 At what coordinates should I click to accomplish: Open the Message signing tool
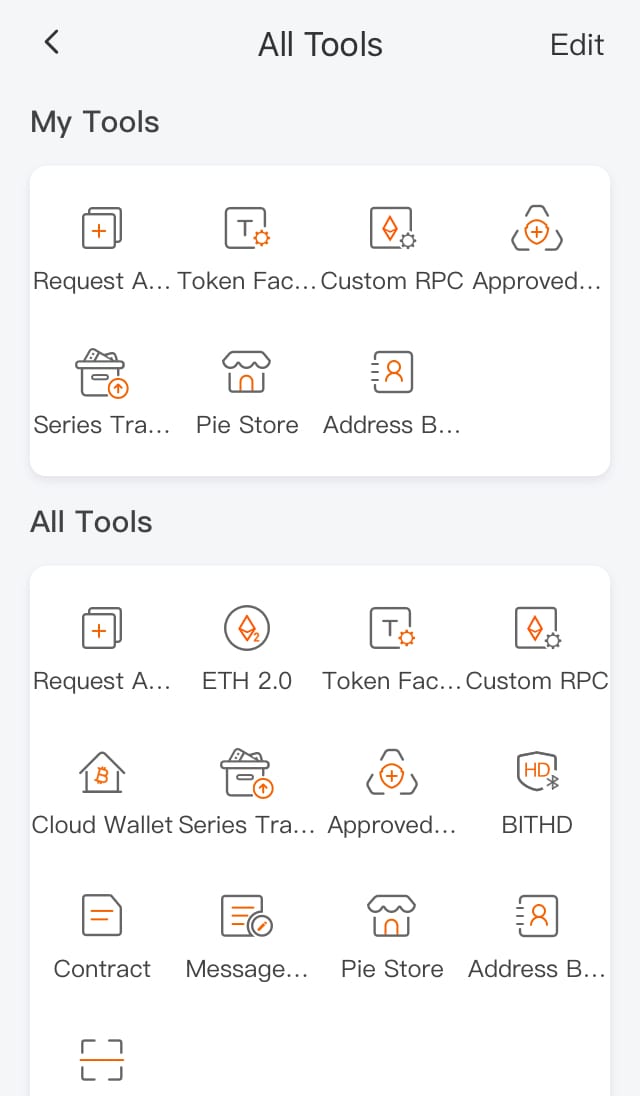(x=247, y=939)
